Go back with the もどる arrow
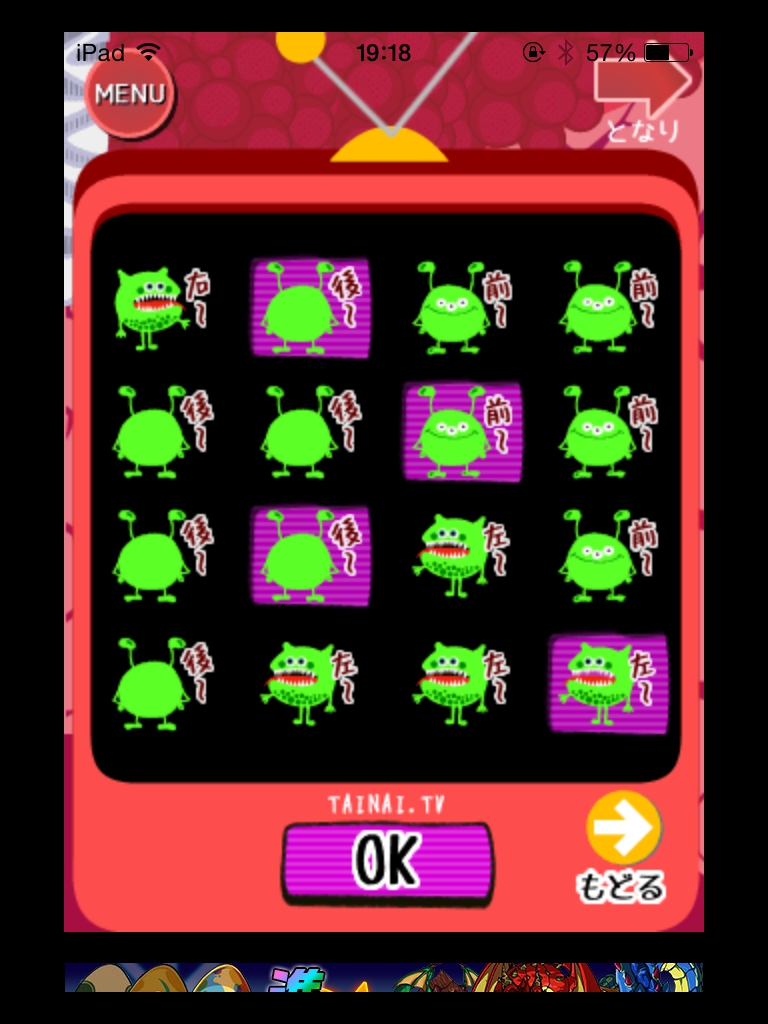The image size is (768, 1024). coord(623,843)
